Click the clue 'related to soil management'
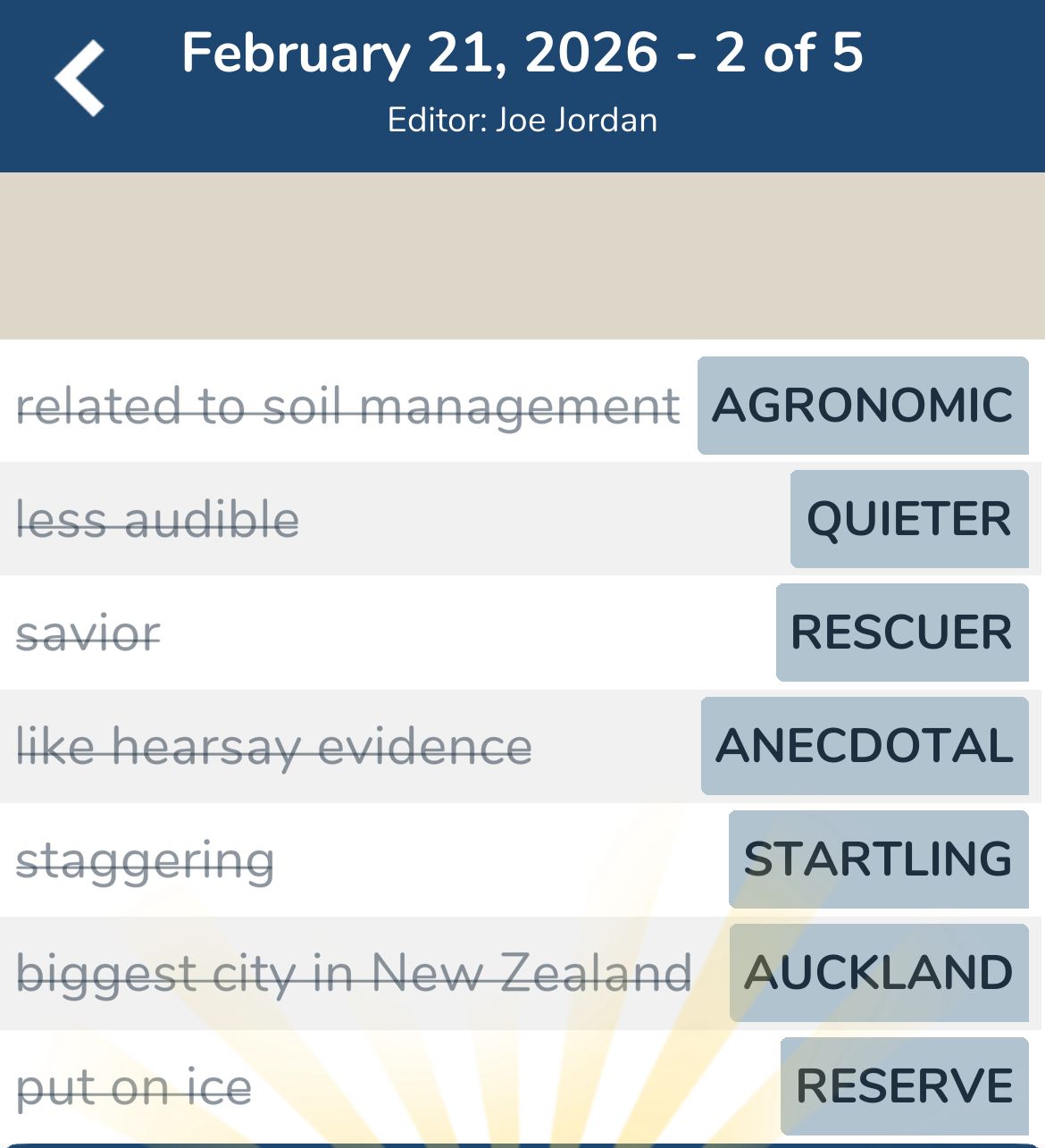Viewport: 1045px width, 1148px height. [348, 406]
